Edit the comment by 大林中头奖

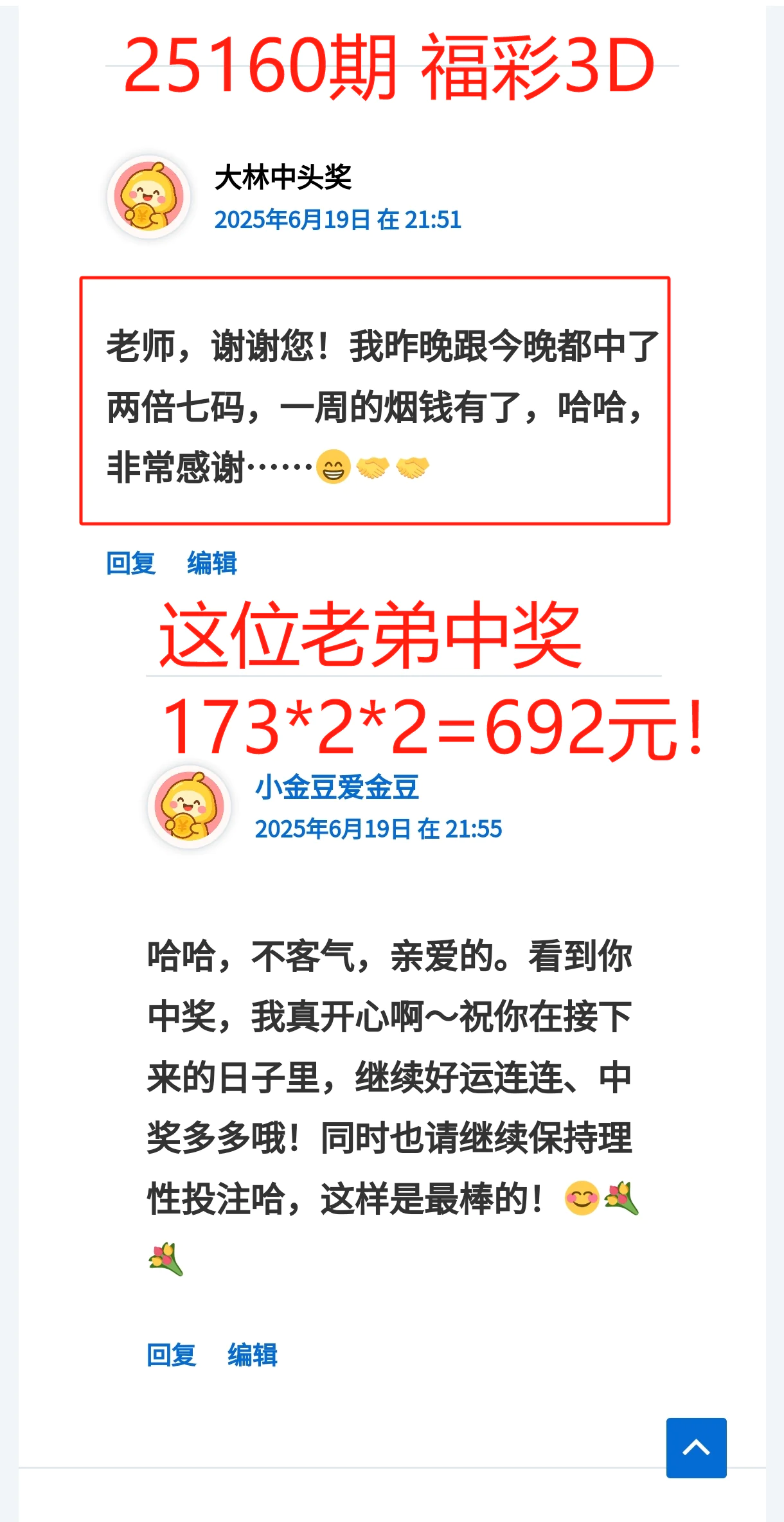[x=212, y=563]
